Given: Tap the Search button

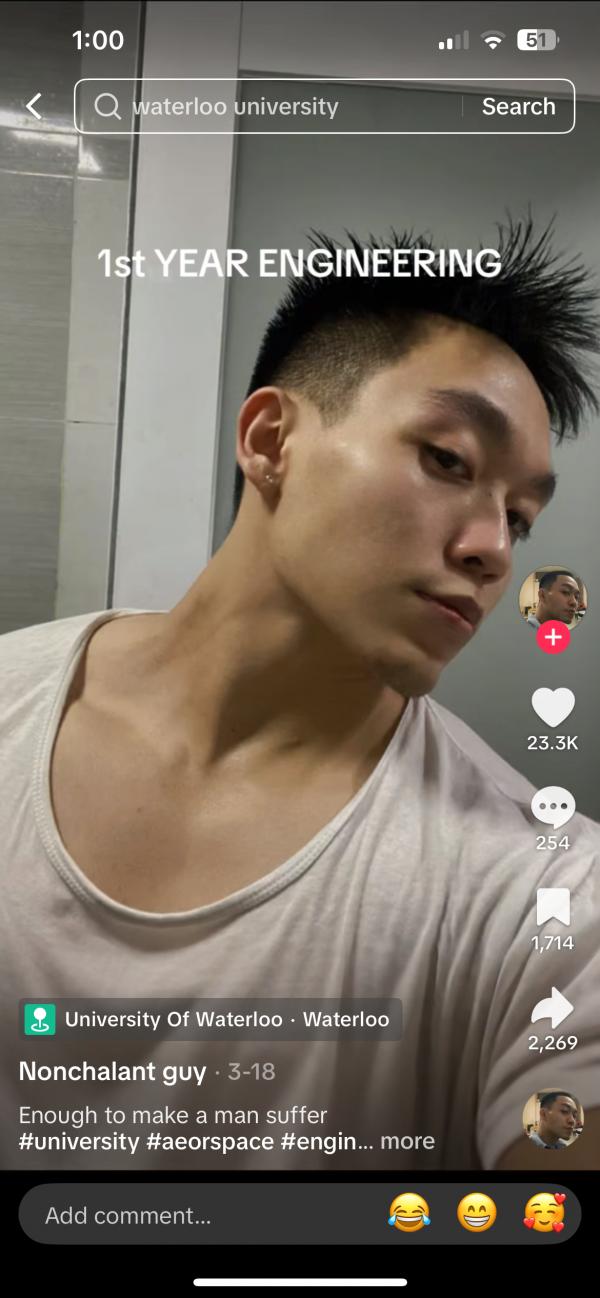Looking at the screenshot, I should [x=518, y=106].
